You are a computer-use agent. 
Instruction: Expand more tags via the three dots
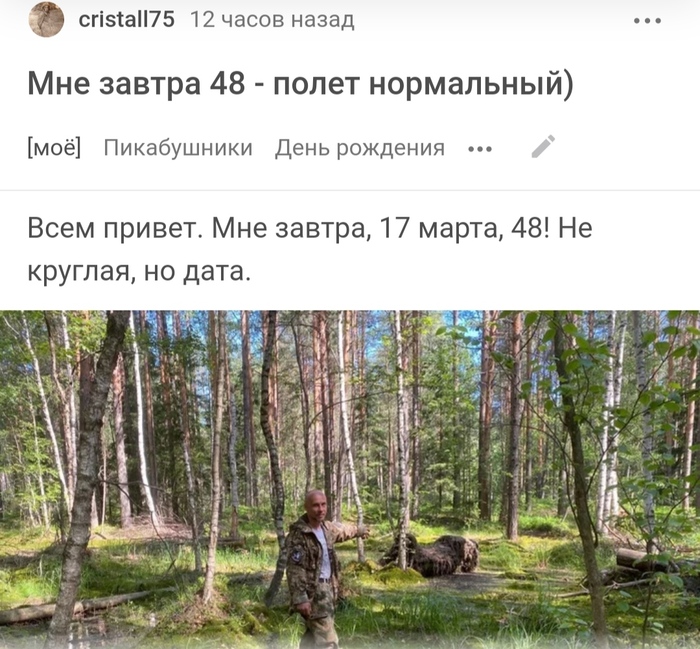(x=480, y=149)
